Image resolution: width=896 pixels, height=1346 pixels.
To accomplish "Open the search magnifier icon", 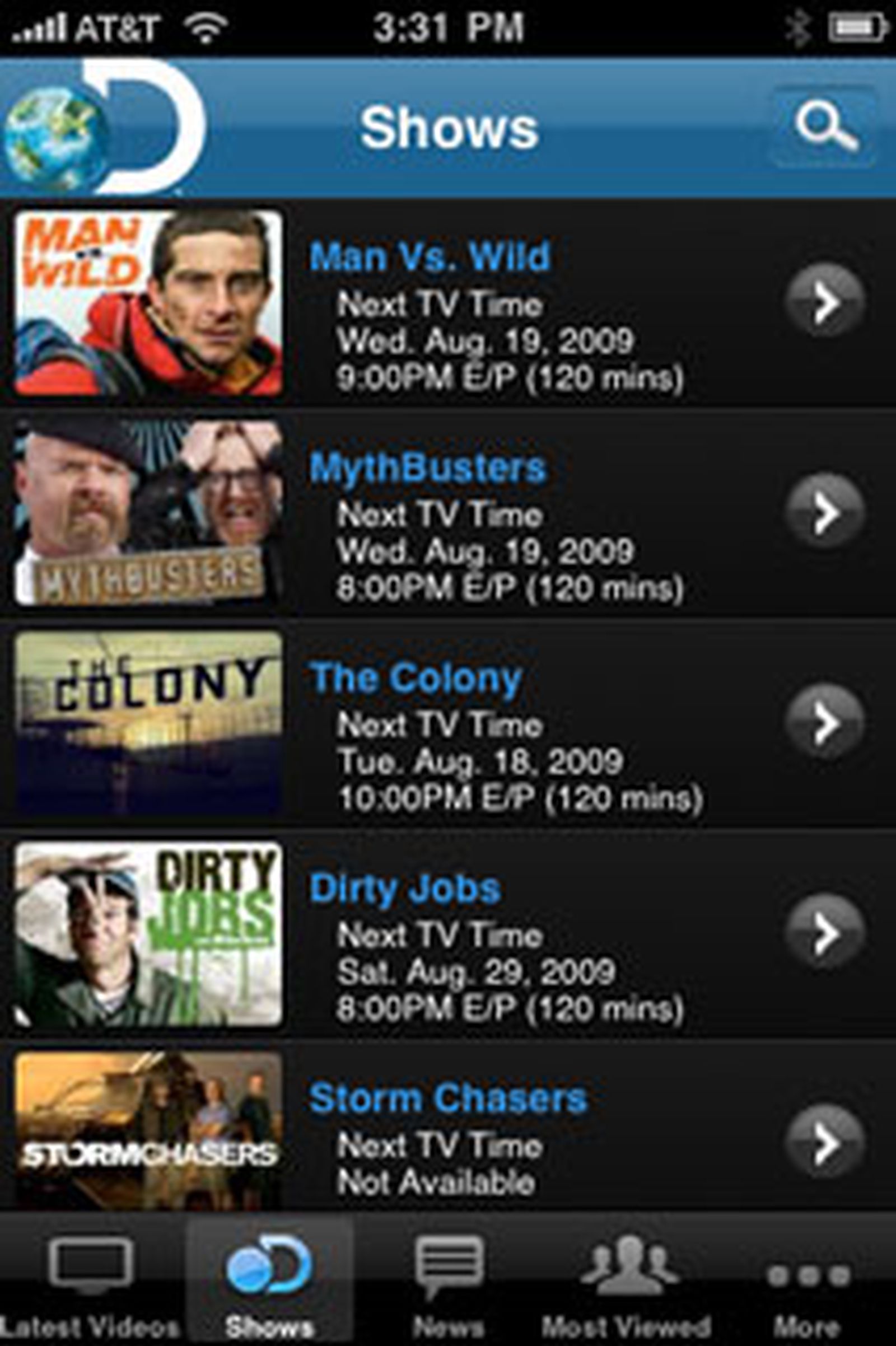I will (x=824, y=127).
